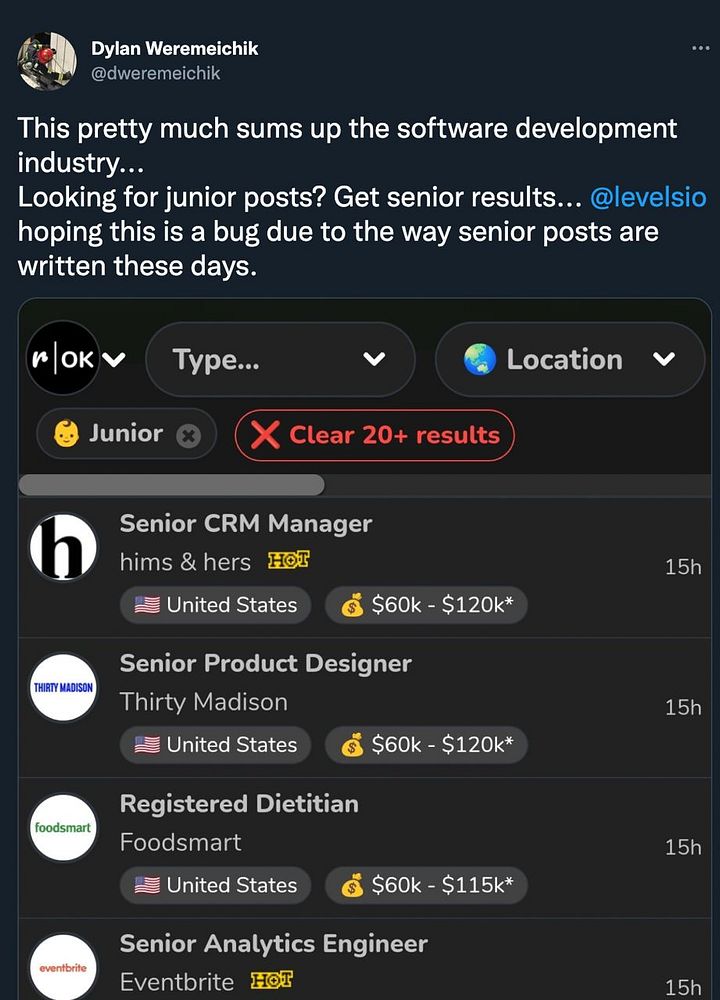Open the @levelsio mention link
This screenshot has width=720, height=1000.
648,197
